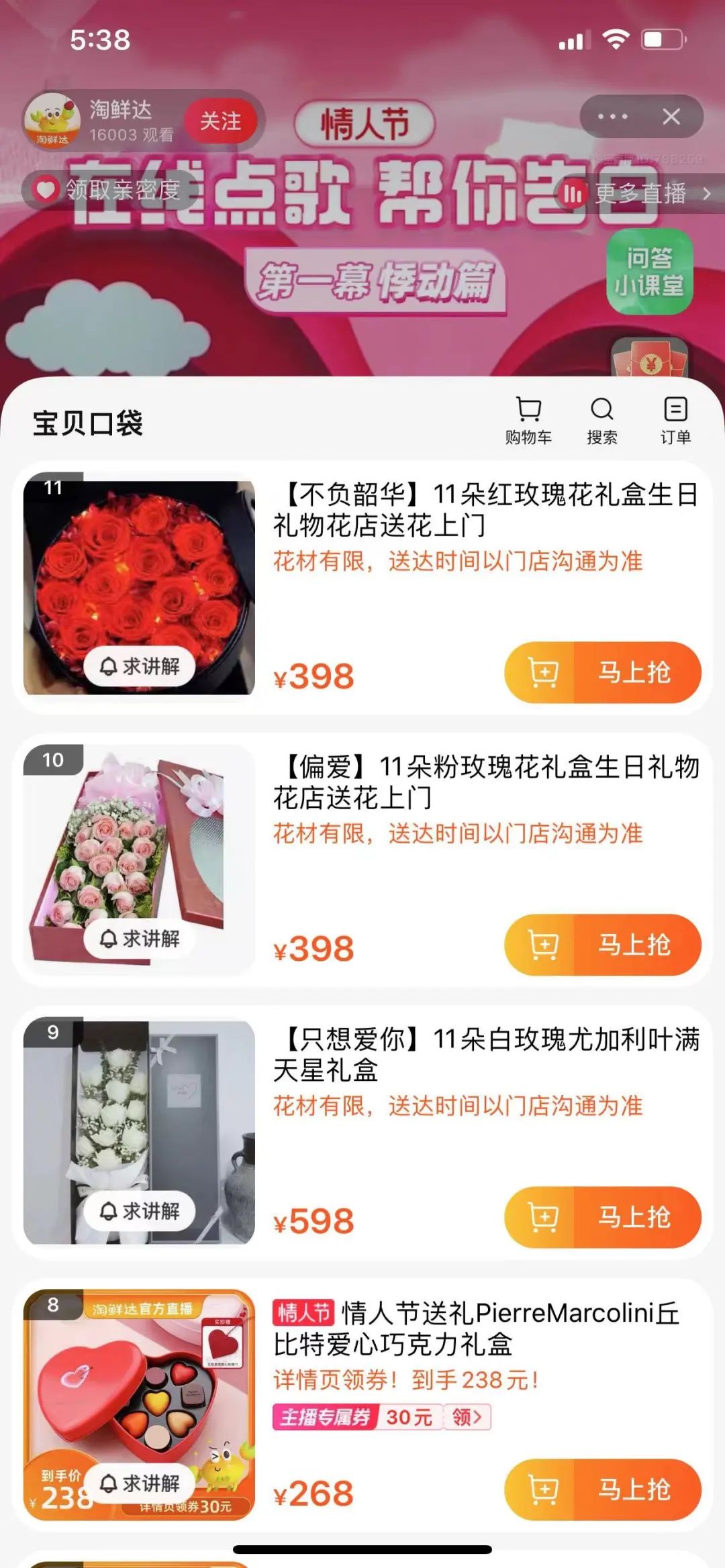This screenshot has width=725, height=1568.
Task: Follow the 淘鲜达 live channel
Action: click(220, 121)
